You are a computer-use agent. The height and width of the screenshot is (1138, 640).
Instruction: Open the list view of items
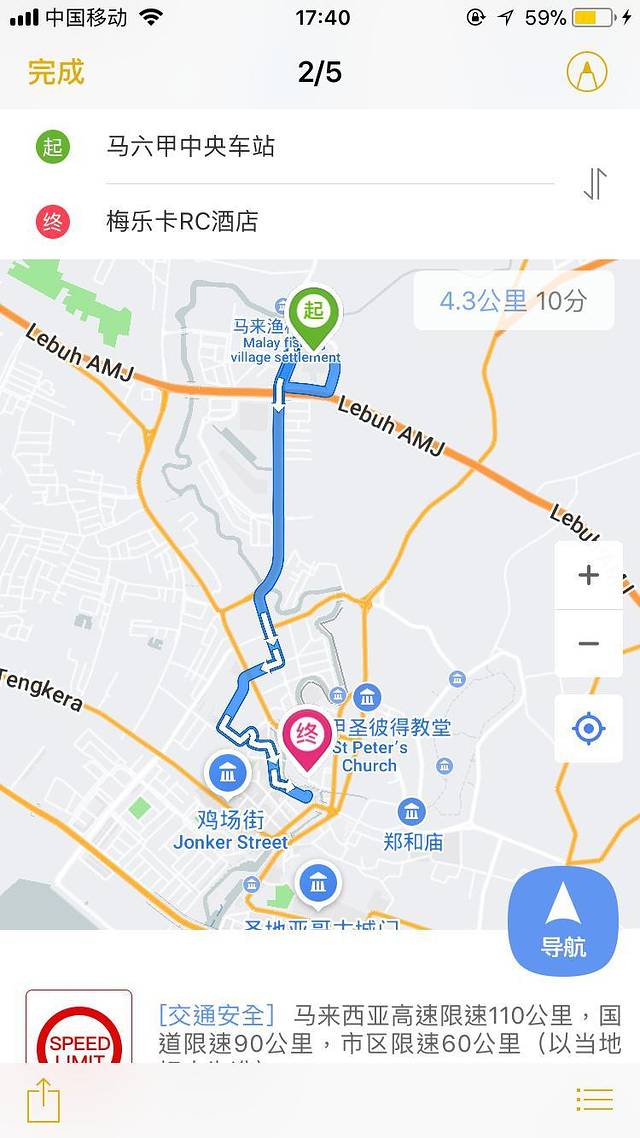[x=594, y=1100]
